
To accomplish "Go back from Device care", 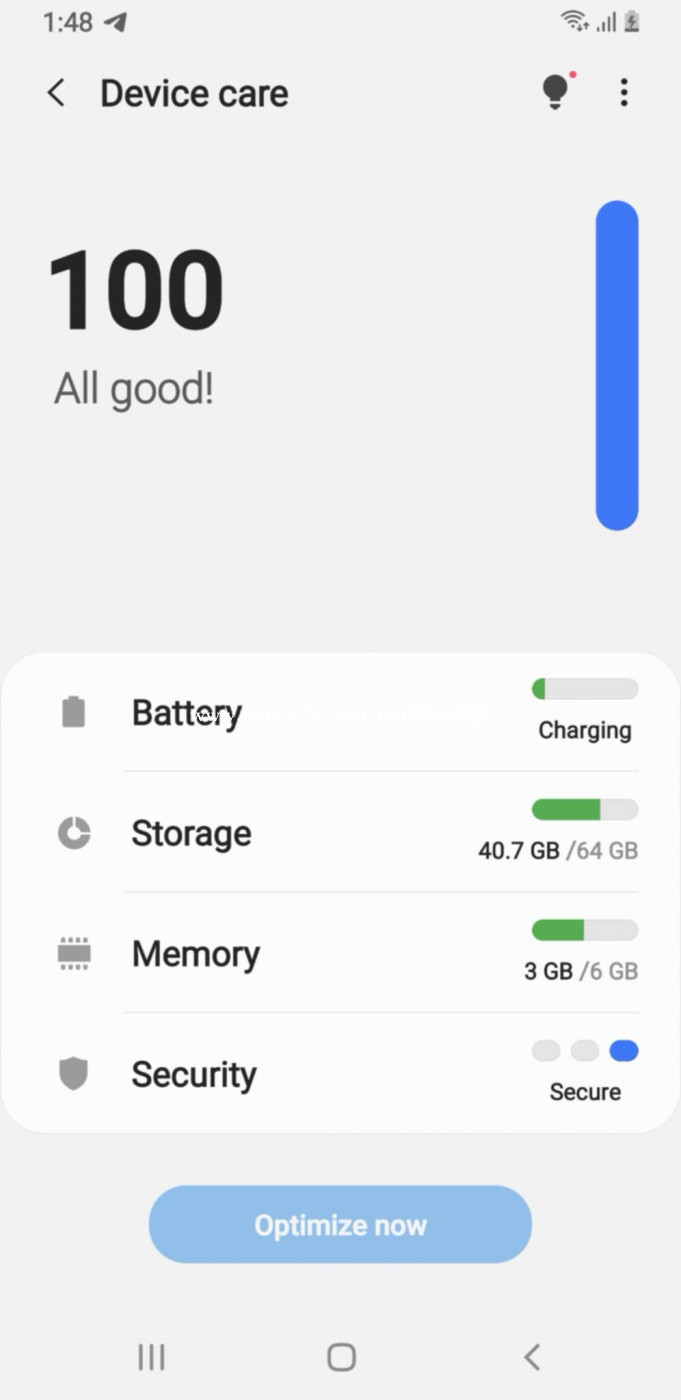I will (56, 93).
